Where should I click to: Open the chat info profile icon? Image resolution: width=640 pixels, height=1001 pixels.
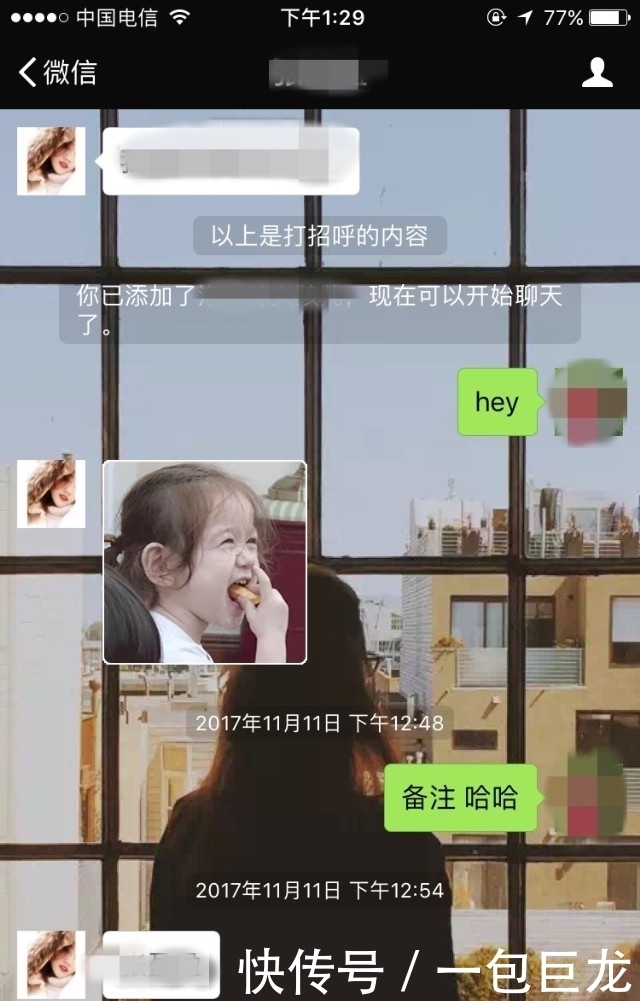[597, 72]
